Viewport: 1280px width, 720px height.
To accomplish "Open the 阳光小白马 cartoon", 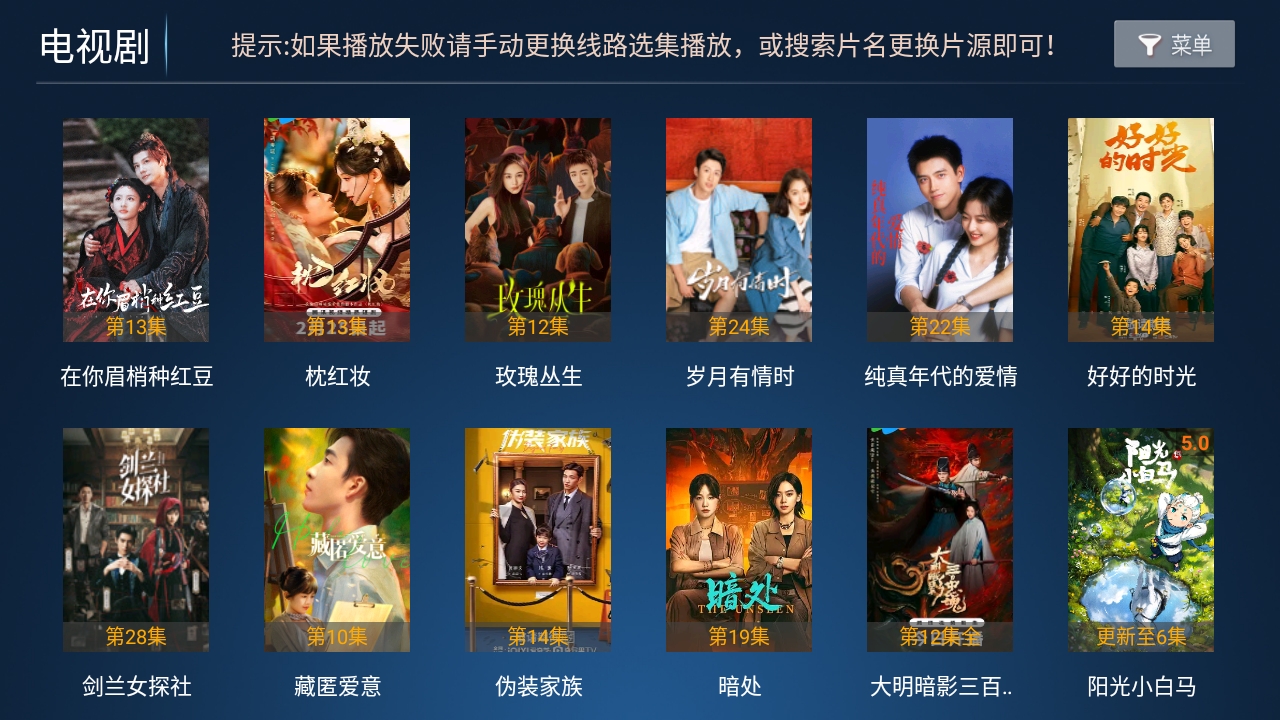I will 1141,540.
